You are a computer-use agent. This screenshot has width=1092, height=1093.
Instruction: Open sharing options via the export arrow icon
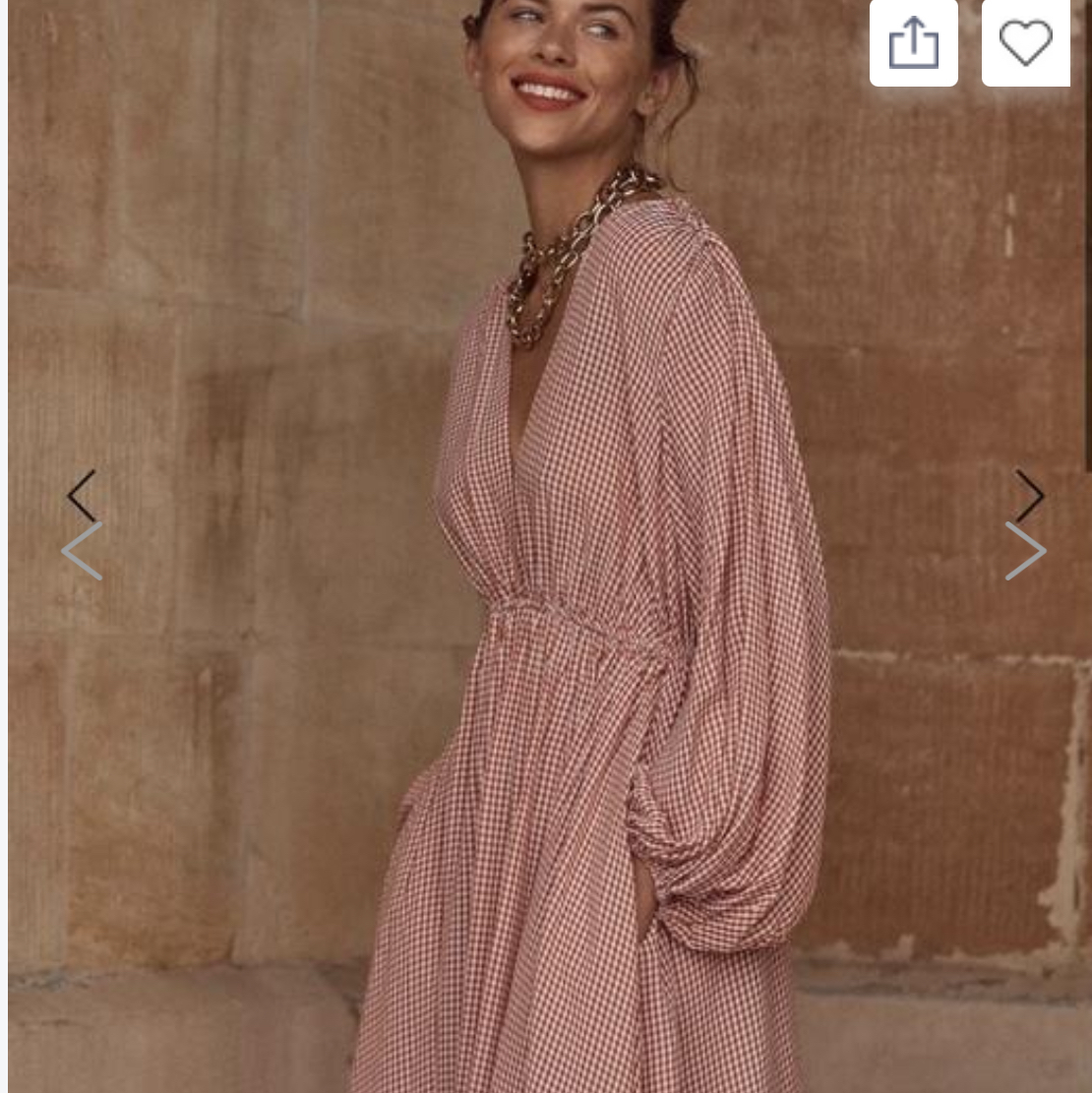point(914,42)
